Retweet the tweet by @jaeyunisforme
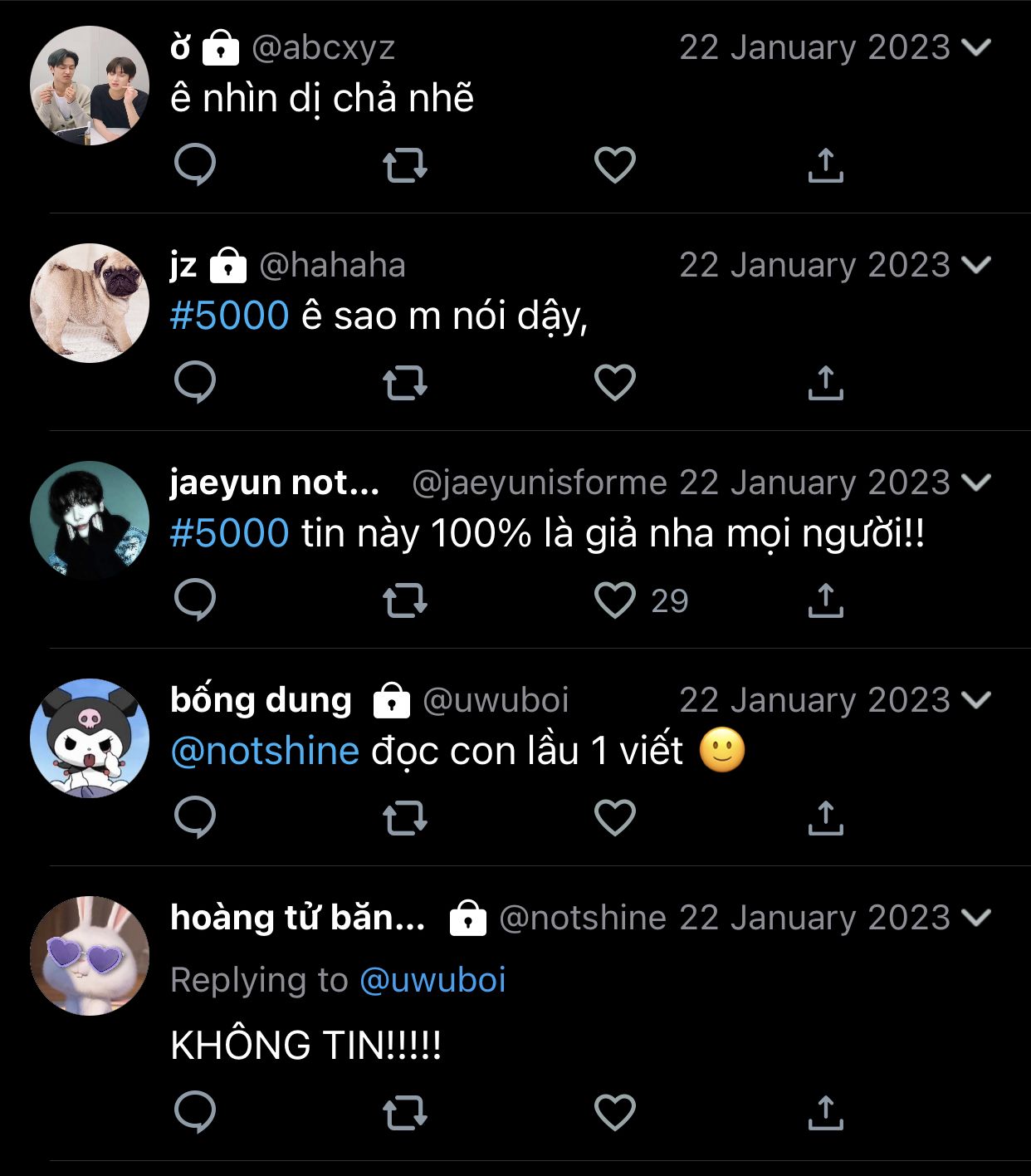 point(404,600)
